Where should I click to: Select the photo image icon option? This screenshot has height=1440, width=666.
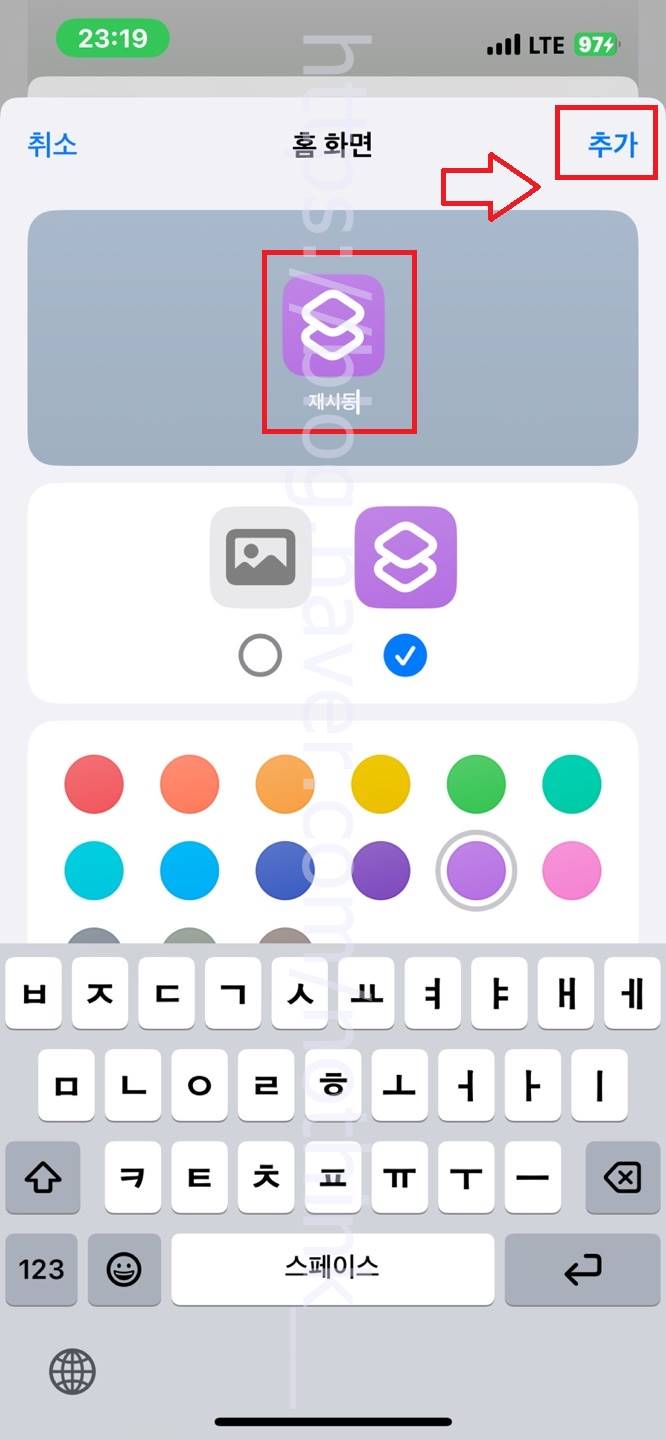pos(260,556)
